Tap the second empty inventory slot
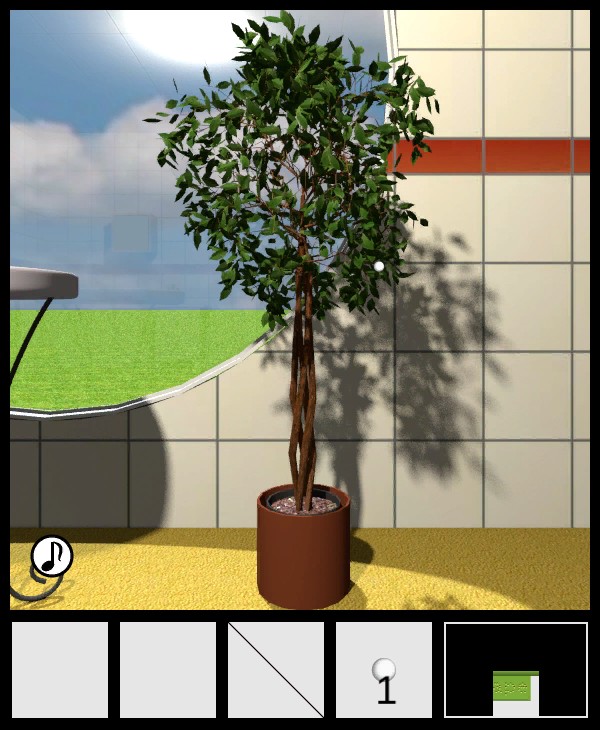The width and height of the screenshot is (600, 730). pyautogui.click(x=168, y=670)
